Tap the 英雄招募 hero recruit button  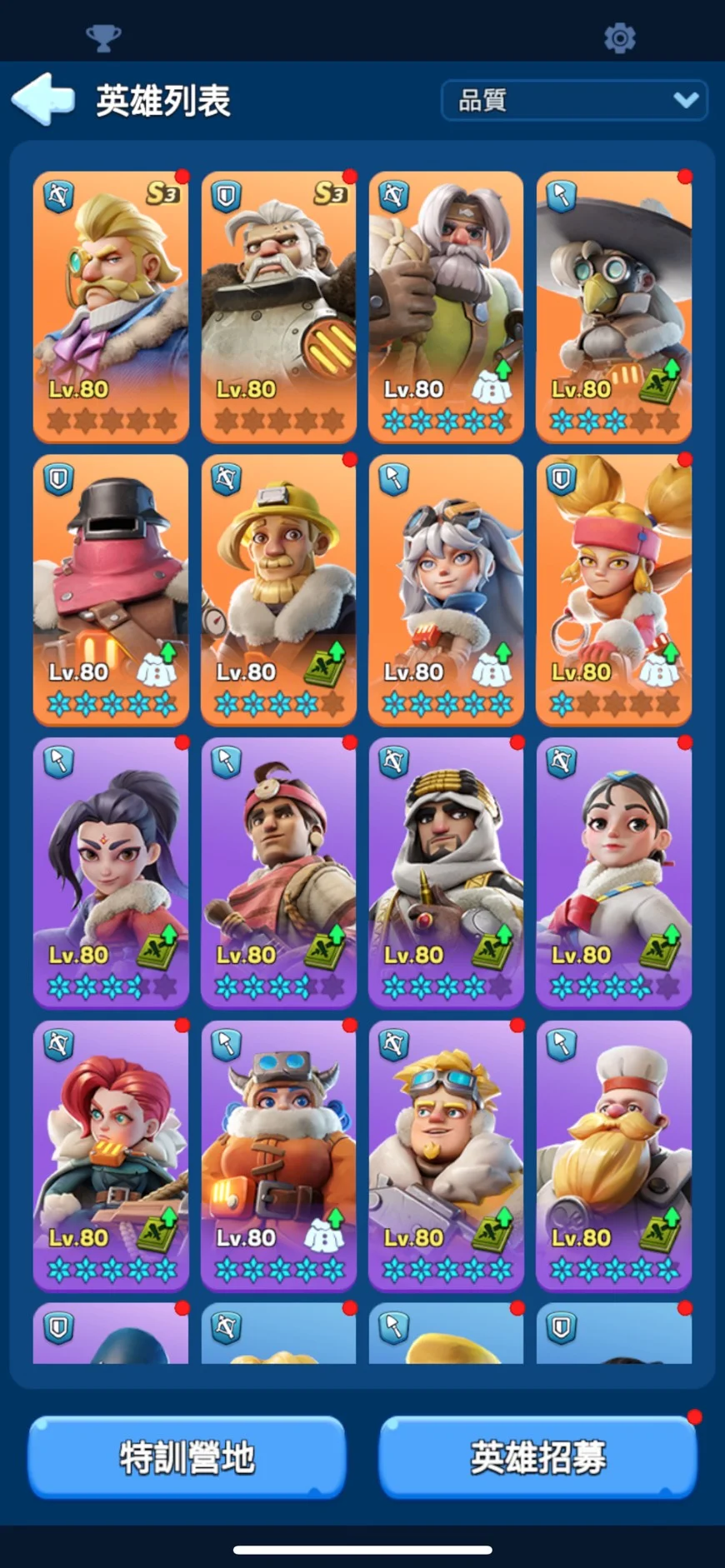(537, 1457)
